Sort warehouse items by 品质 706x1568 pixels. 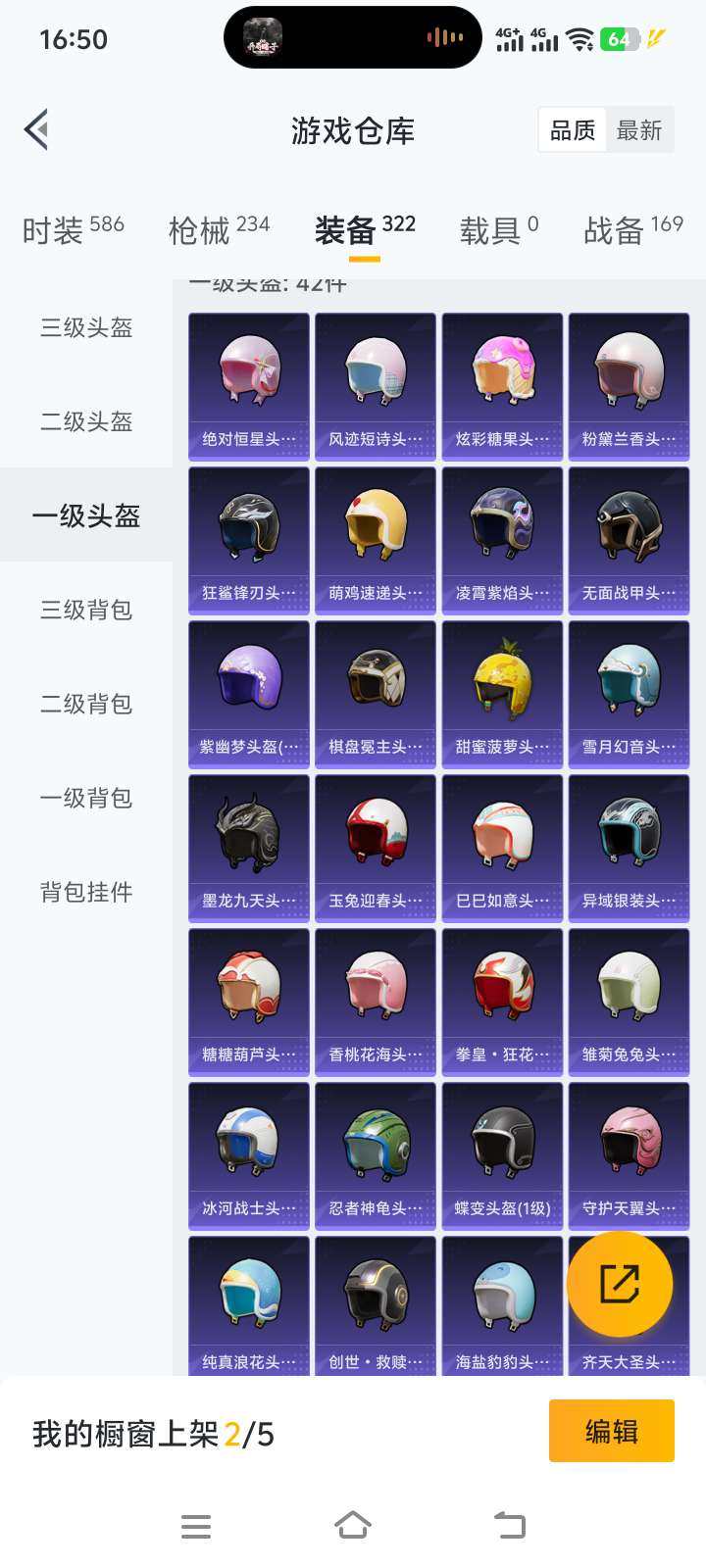(x=570, y=130)
